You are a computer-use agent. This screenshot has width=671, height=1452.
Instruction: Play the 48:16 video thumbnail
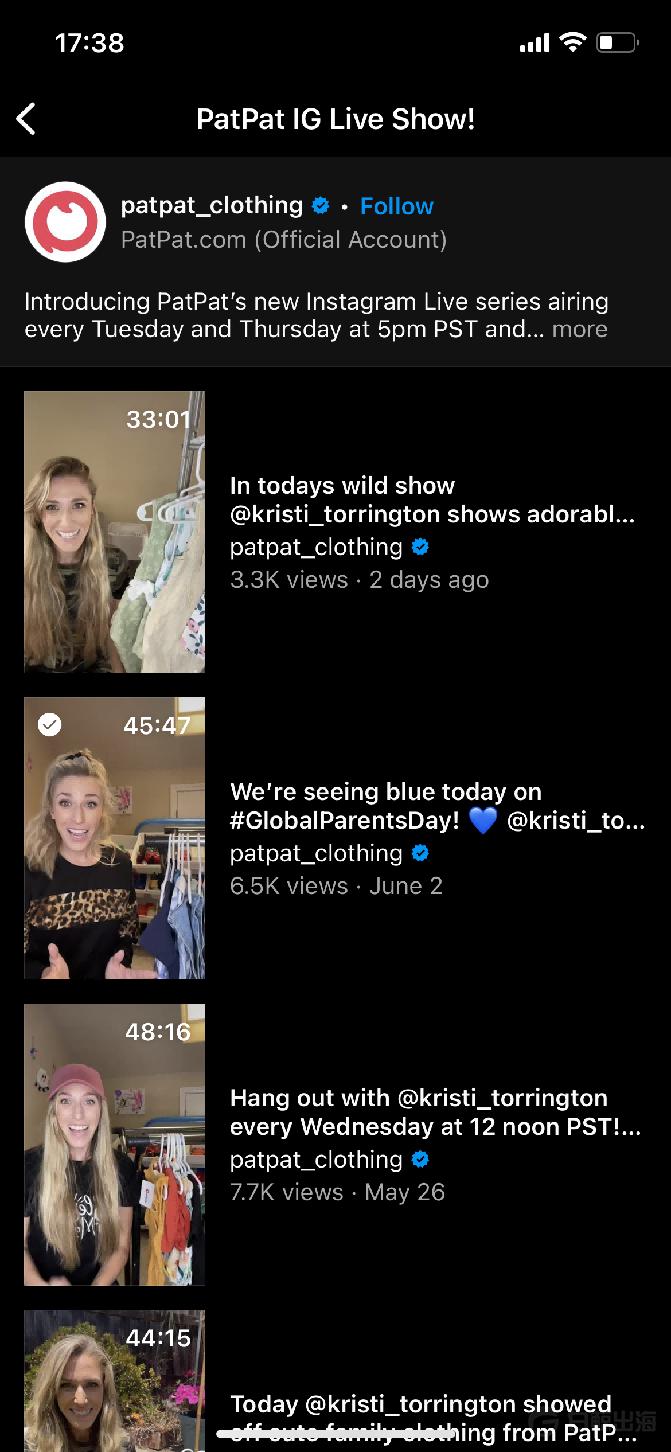click(114, 1144)
